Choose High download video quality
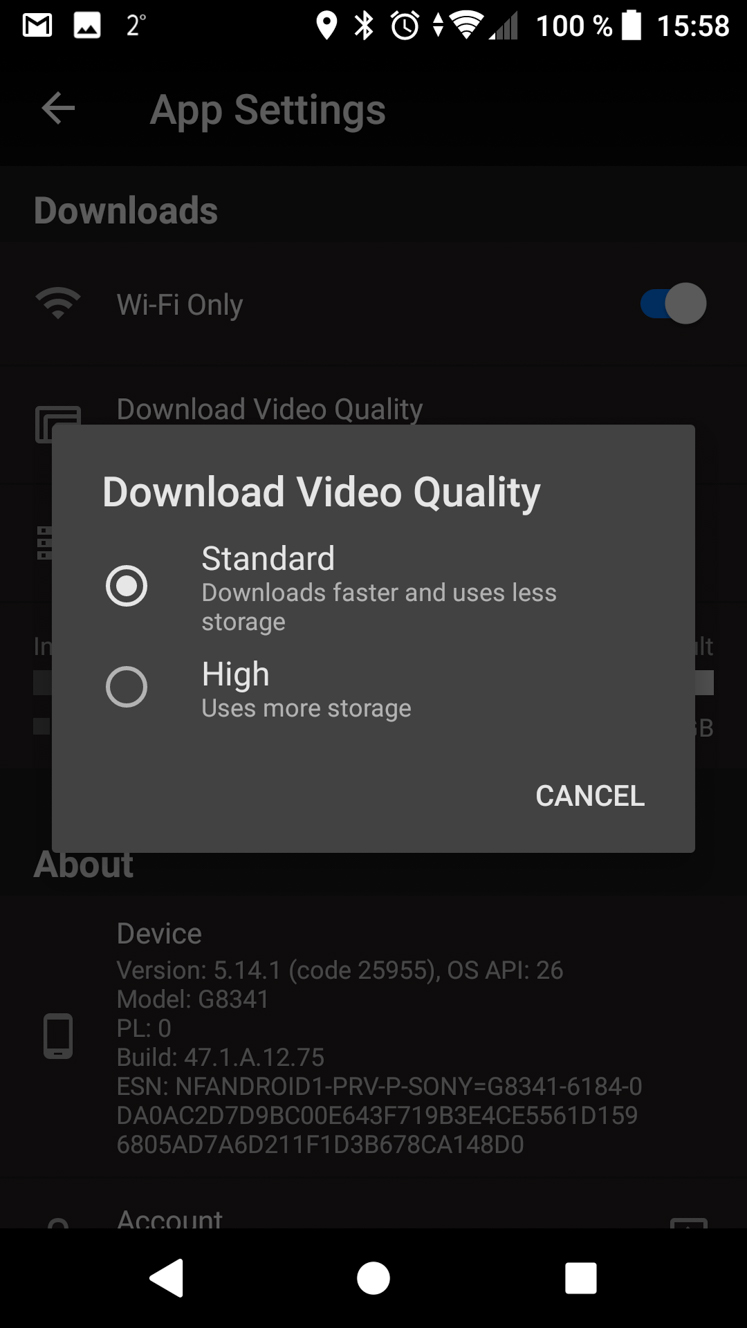 373,688
